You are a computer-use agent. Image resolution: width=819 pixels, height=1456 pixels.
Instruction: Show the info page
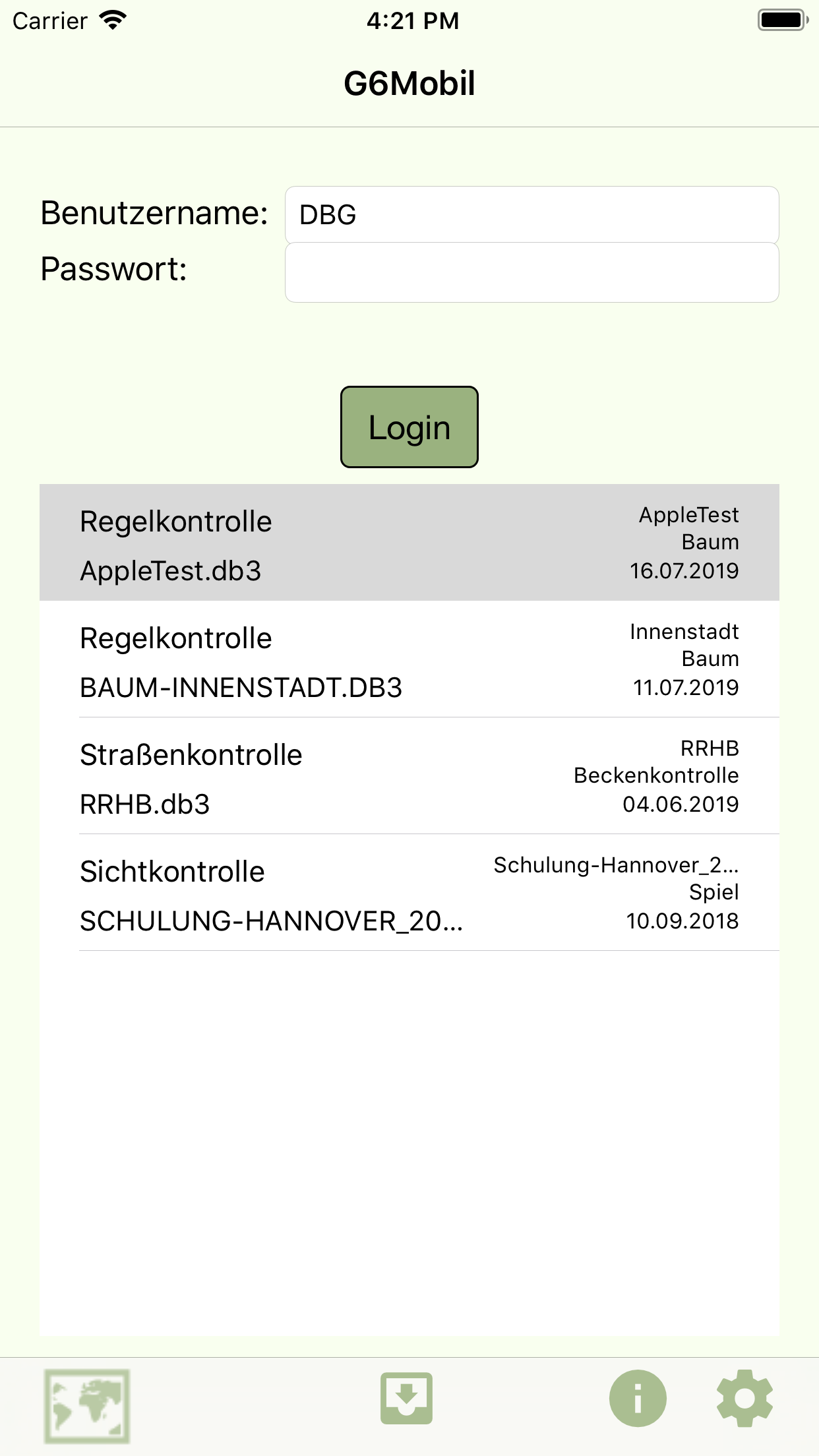638,1399
